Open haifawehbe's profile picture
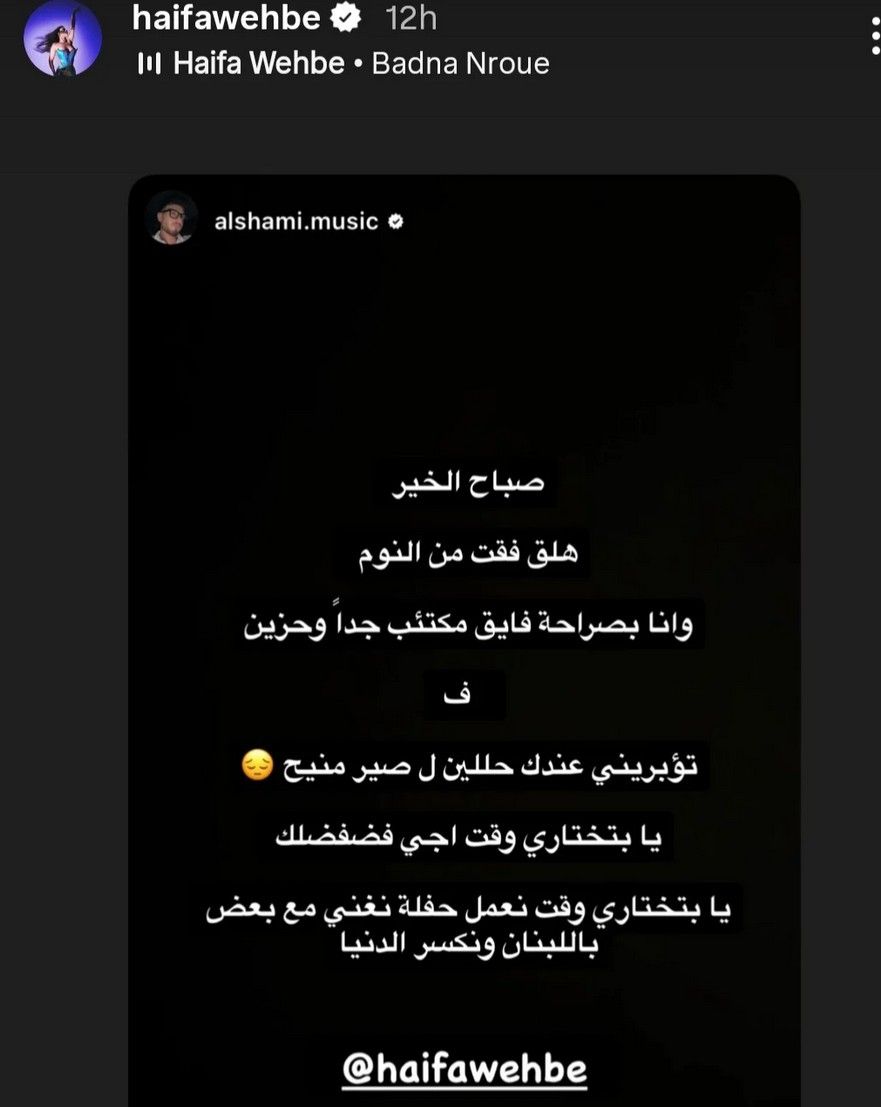The height and width of the screenshot is (1107, 881). [x=62, y=40]
